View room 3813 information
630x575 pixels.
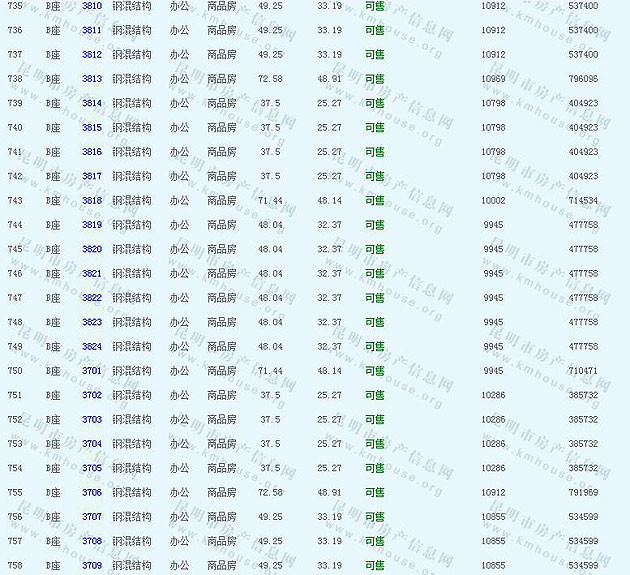[x=92, y=79]
